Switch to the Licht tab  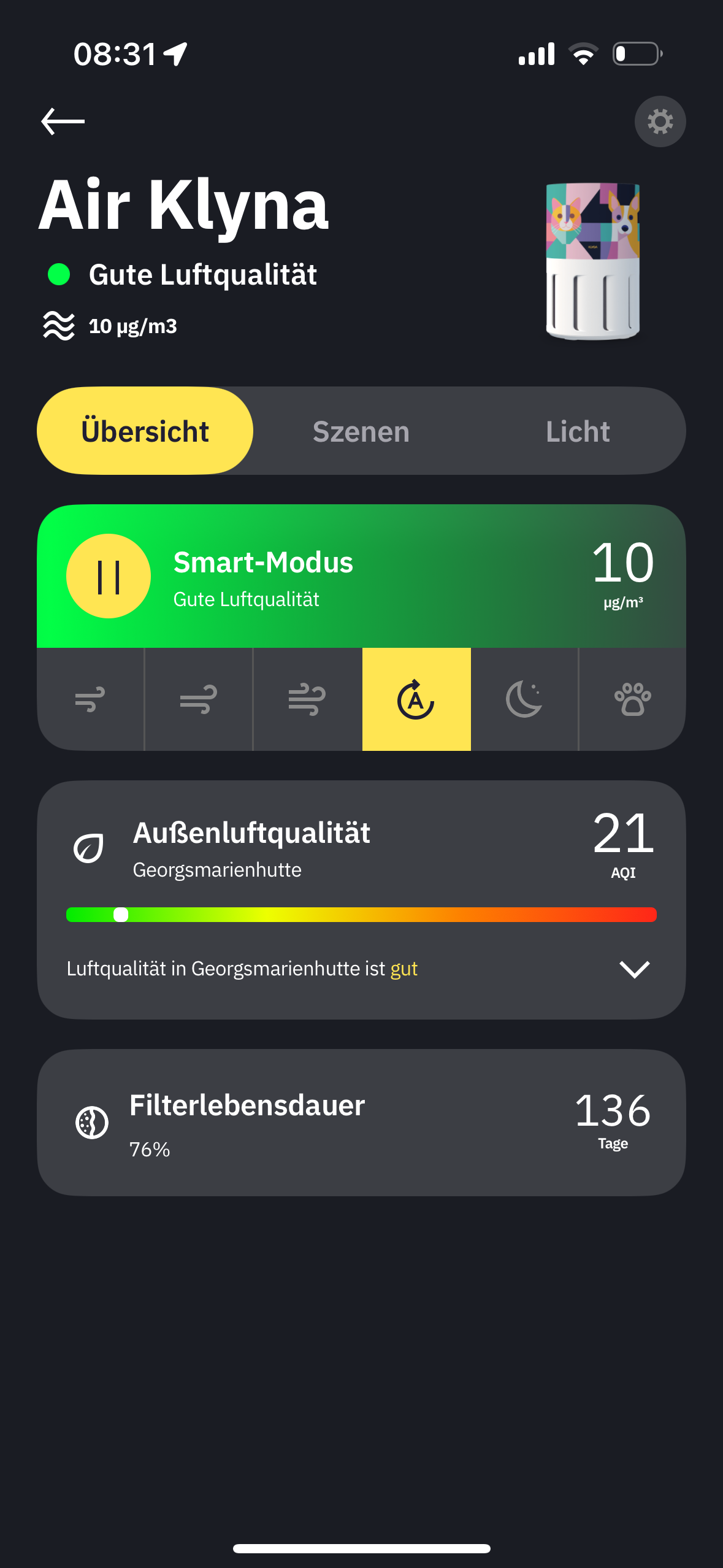click(x=578, y=431)
